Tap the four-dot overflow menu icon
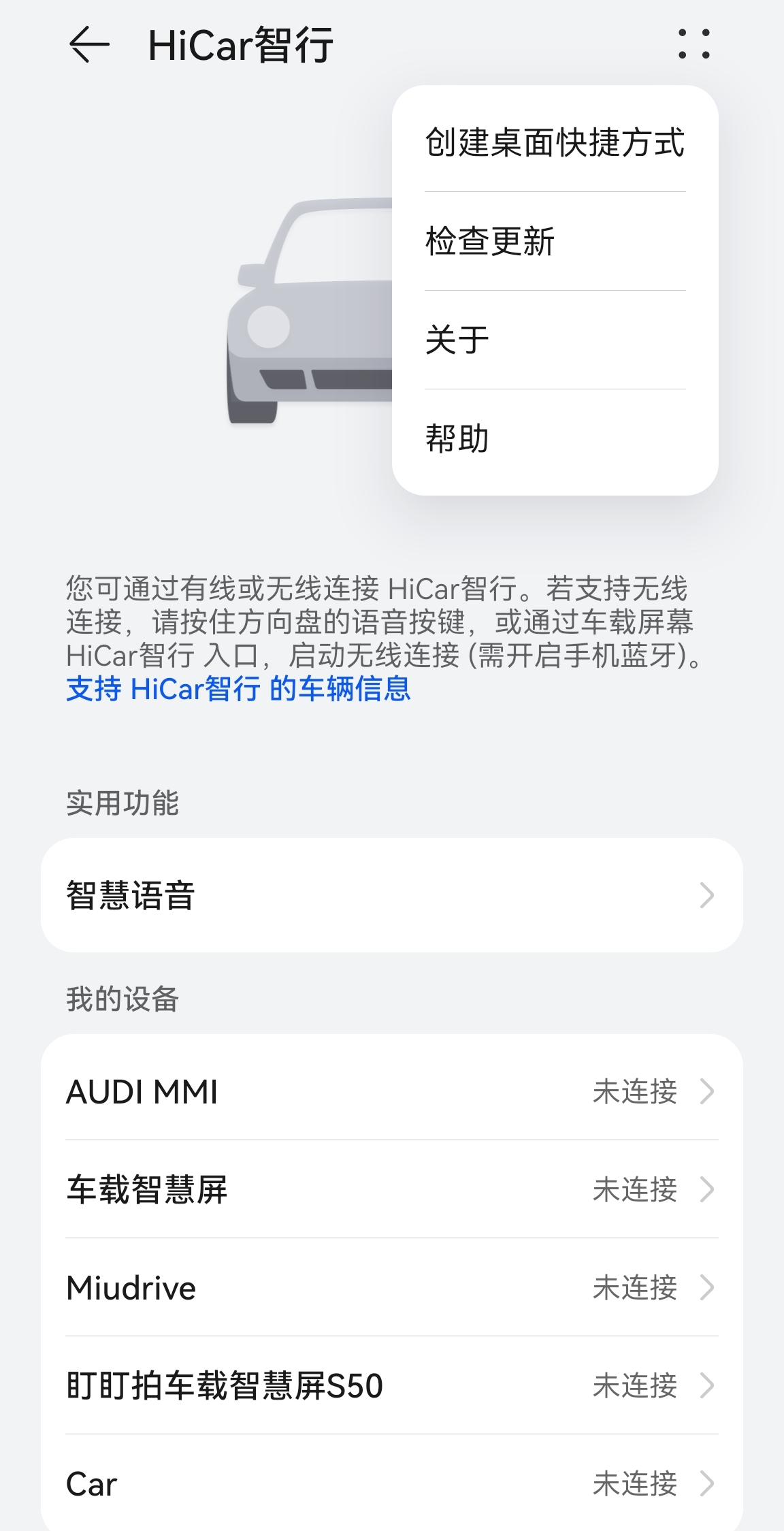The height and width of the screenshot is (1531, 784). 694,44
